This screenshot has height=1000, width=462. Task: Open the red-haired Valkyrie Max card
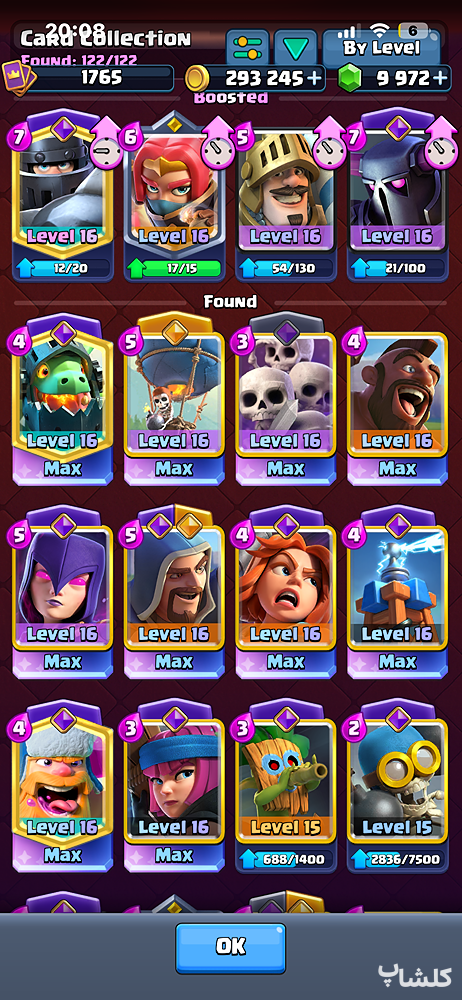(x=286, y=592)
